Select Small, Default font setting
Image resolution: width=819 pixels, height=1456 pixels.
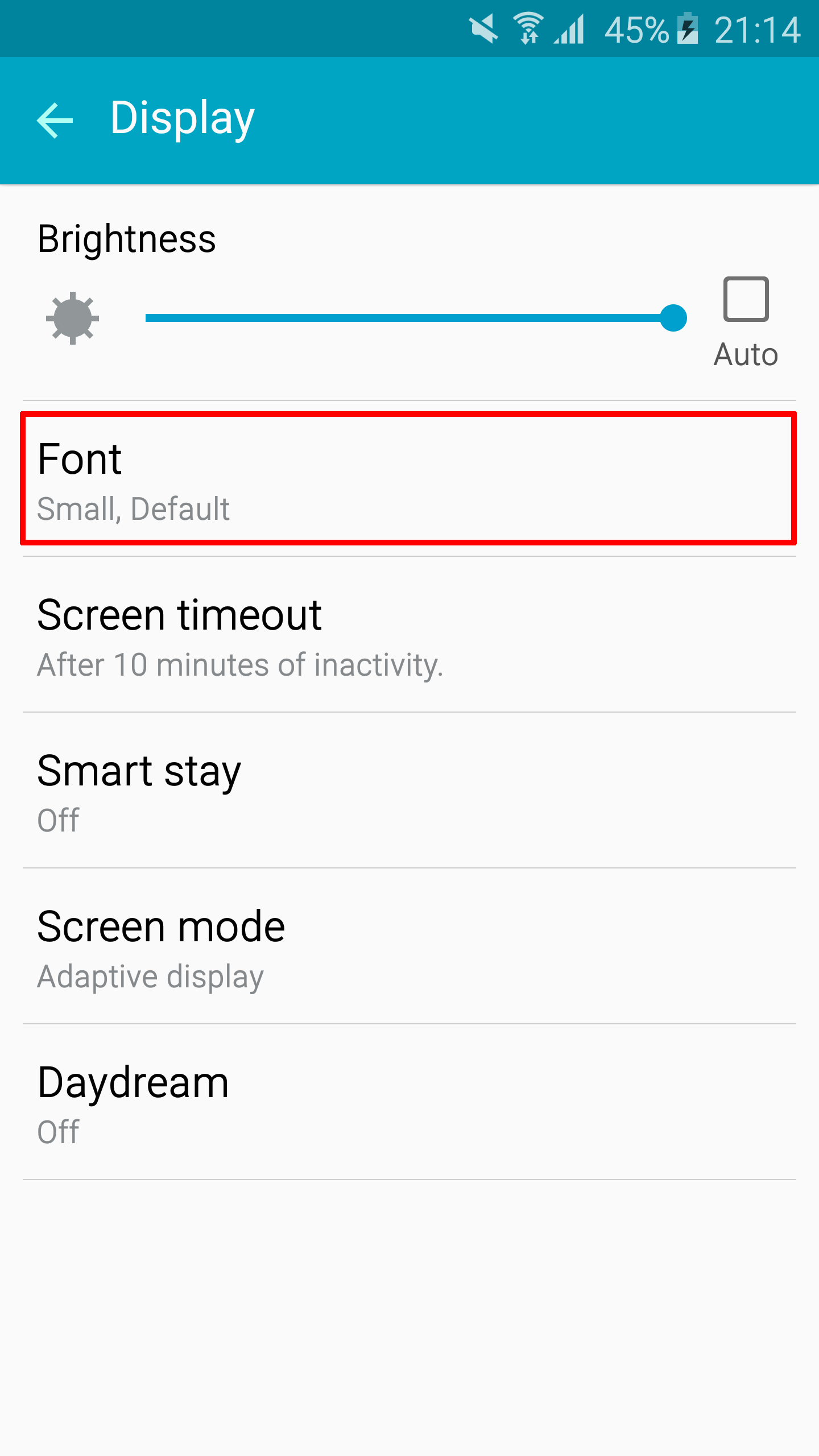click(x=134, y=510)
